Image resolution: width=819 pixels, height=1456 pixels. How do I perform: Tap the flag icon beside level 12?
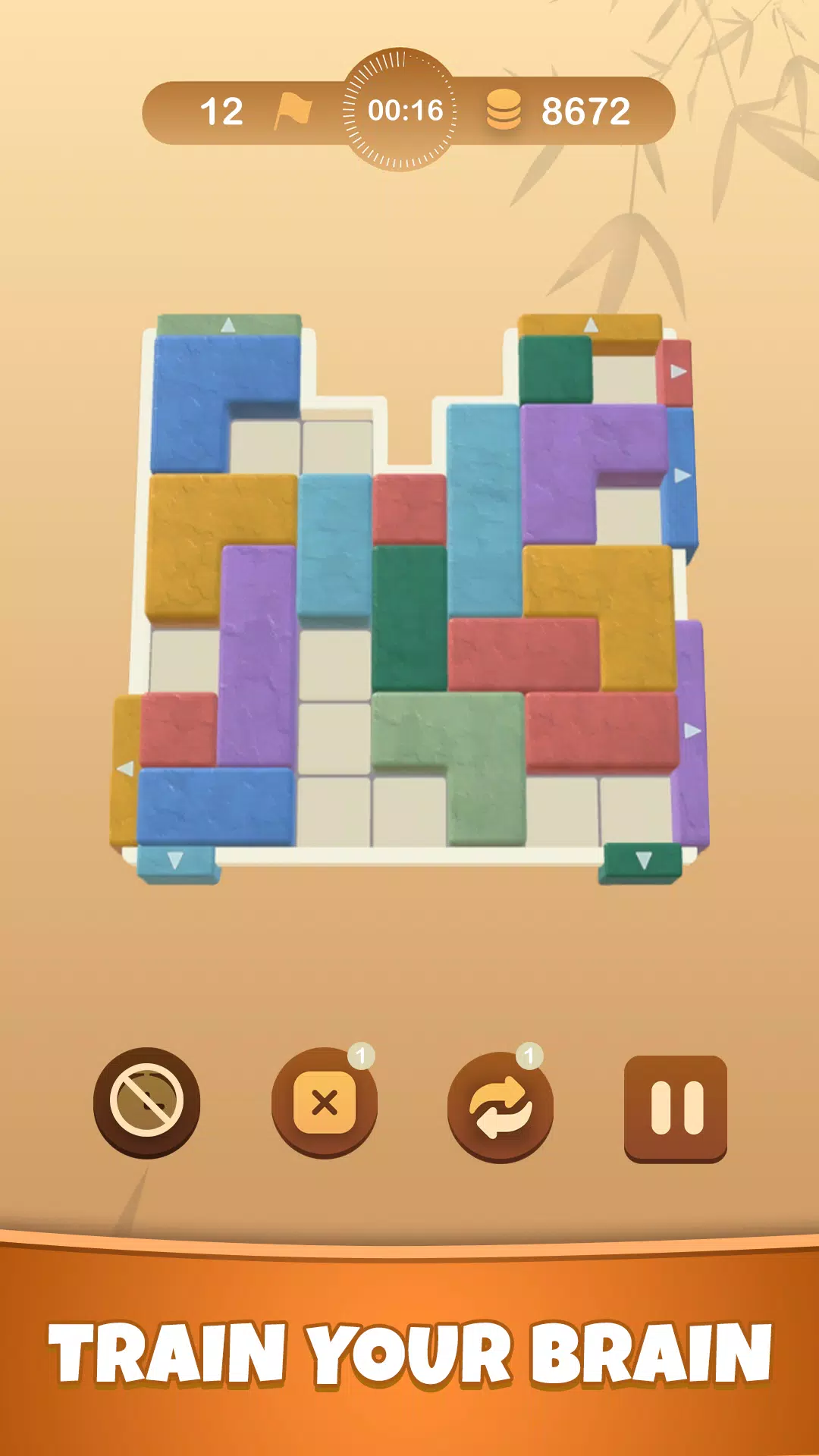[292, 112]
